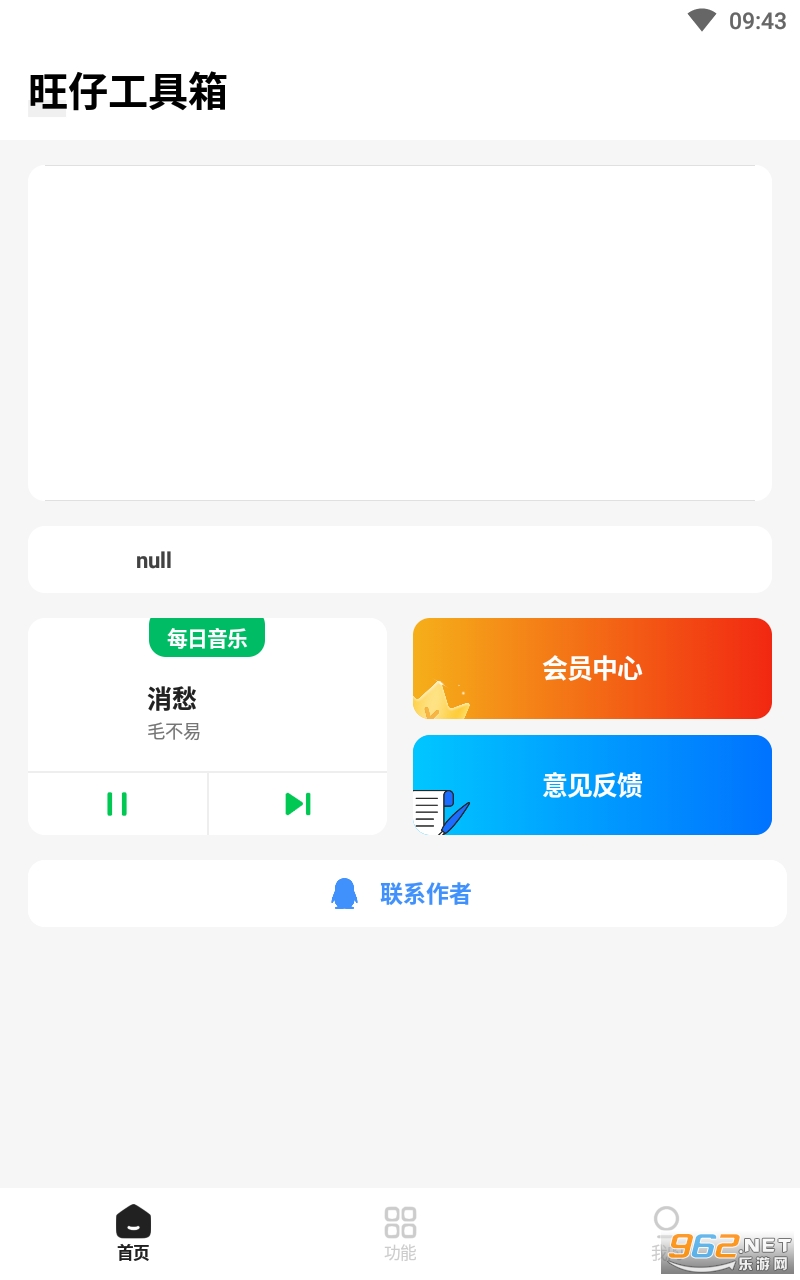Open 会员中心 member center
Image resolution: width=800 pixels, height=1280 pixels.
point(592,668)
